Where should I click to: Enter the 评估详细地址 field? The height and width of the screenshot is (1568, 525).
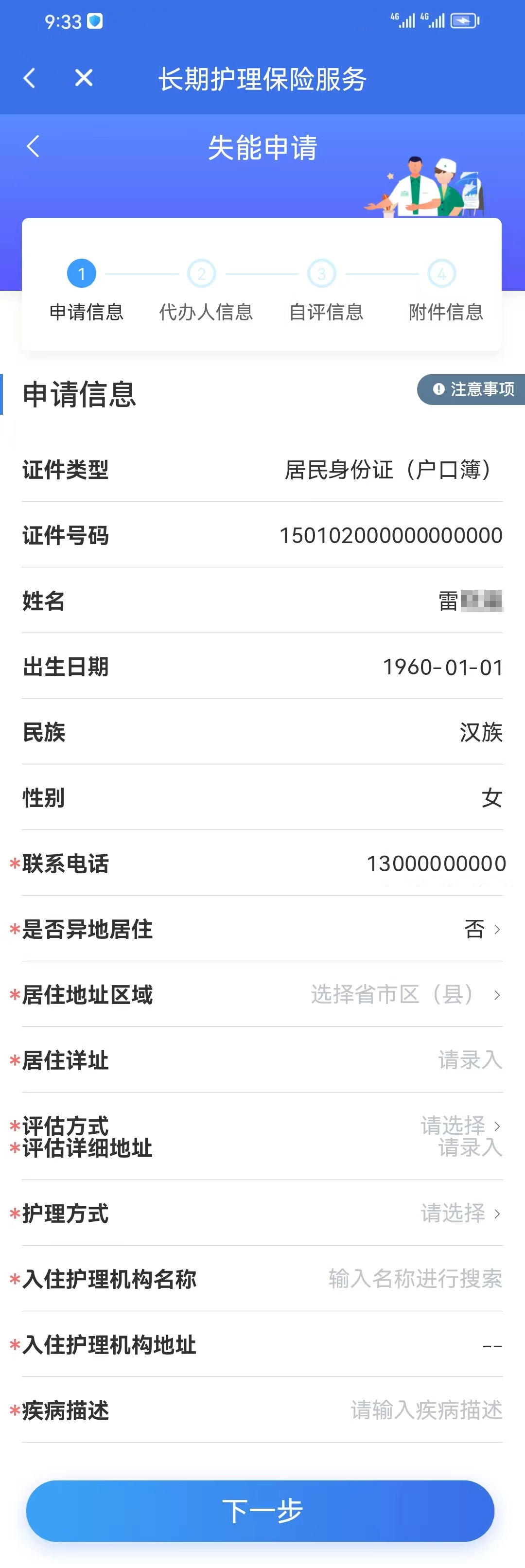pos(470,1148)
